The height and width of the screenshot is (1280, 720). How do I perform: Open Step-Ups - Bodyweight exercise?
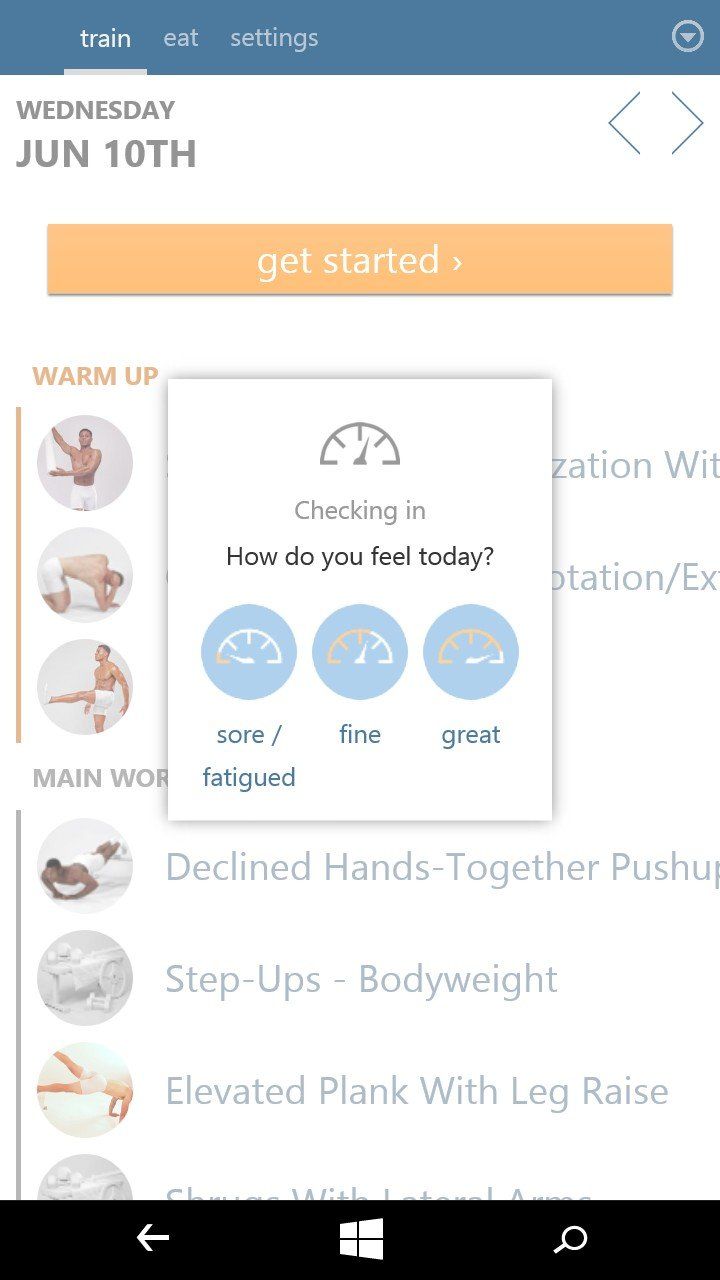click(x=361, y=979)
